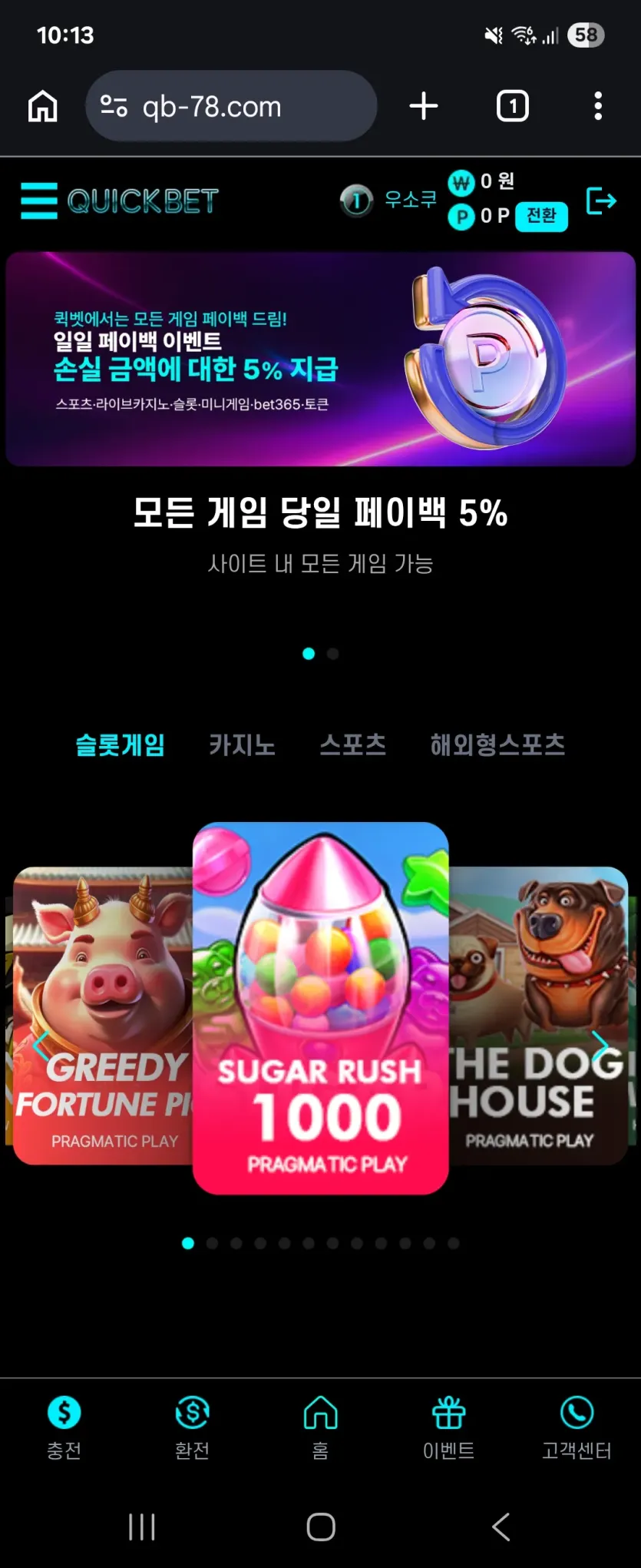641x1568 pixels.
Task: Open the QuickBet hamburger menu
Action: click(x=39, y=201)
